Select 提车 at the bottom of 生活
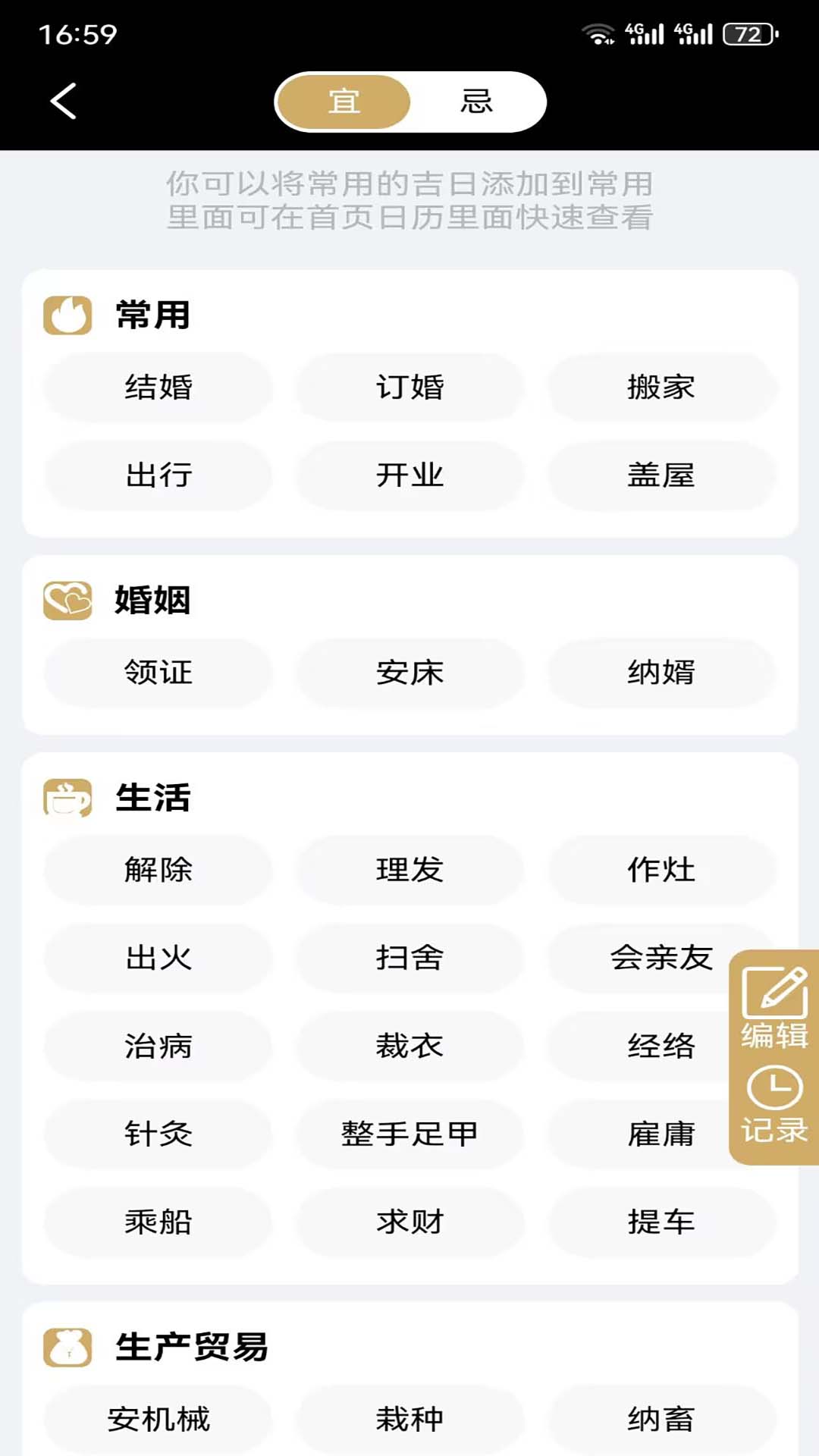This screenshot has height=1456, width=819. [661, 1222]
